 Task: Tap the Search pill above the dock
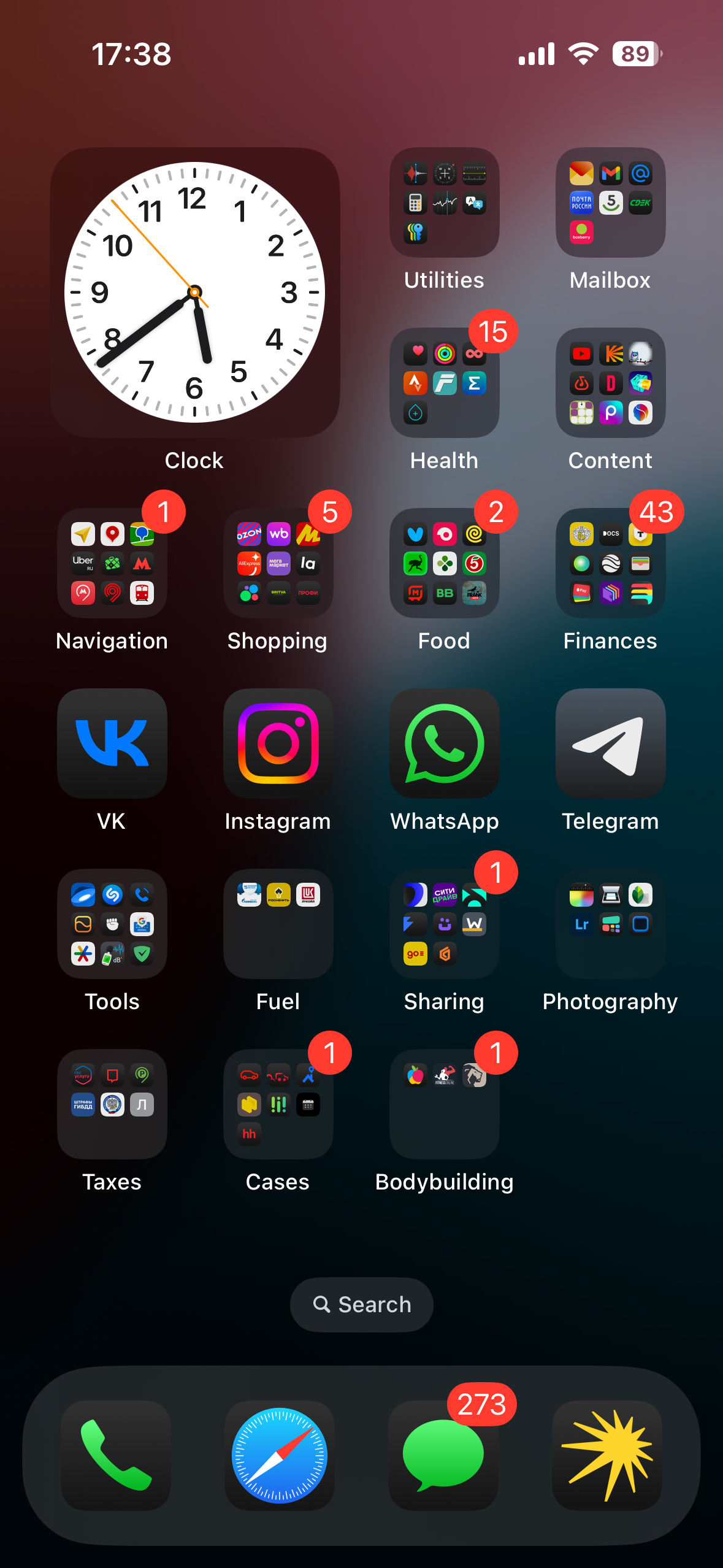click(362, 1304)
